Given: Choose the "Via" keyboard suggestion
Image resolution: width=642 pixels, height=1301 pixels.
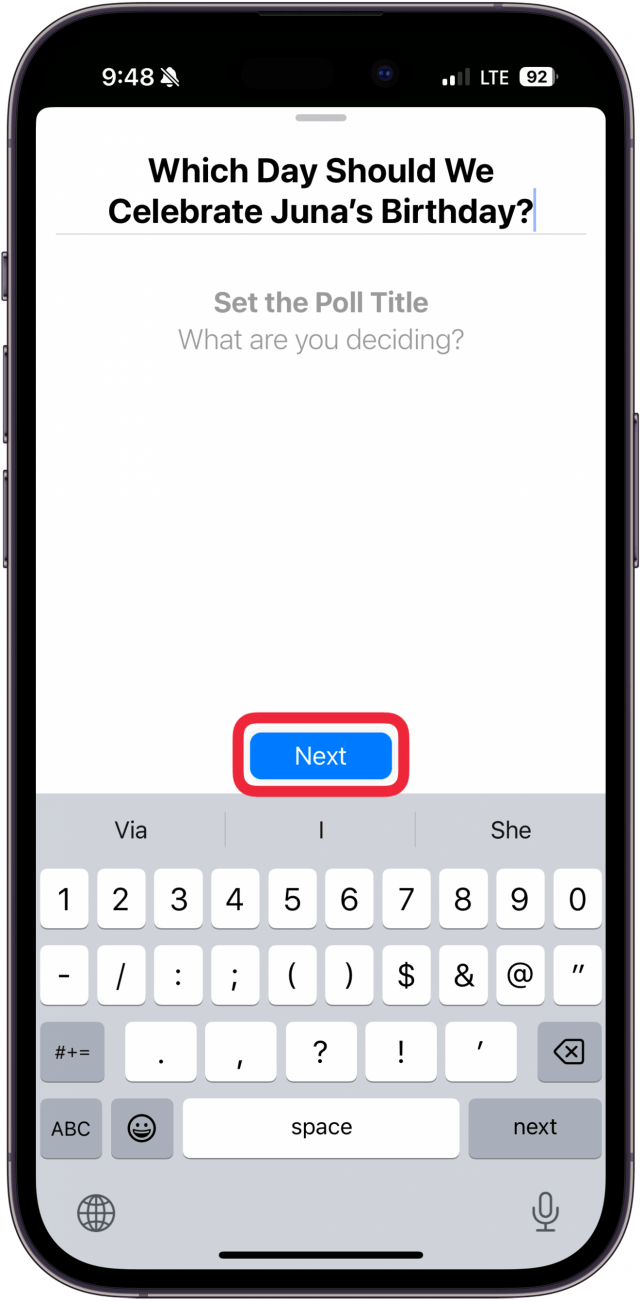Looking at the screenshot, I should pyautogui.click(x=131, y=830).
